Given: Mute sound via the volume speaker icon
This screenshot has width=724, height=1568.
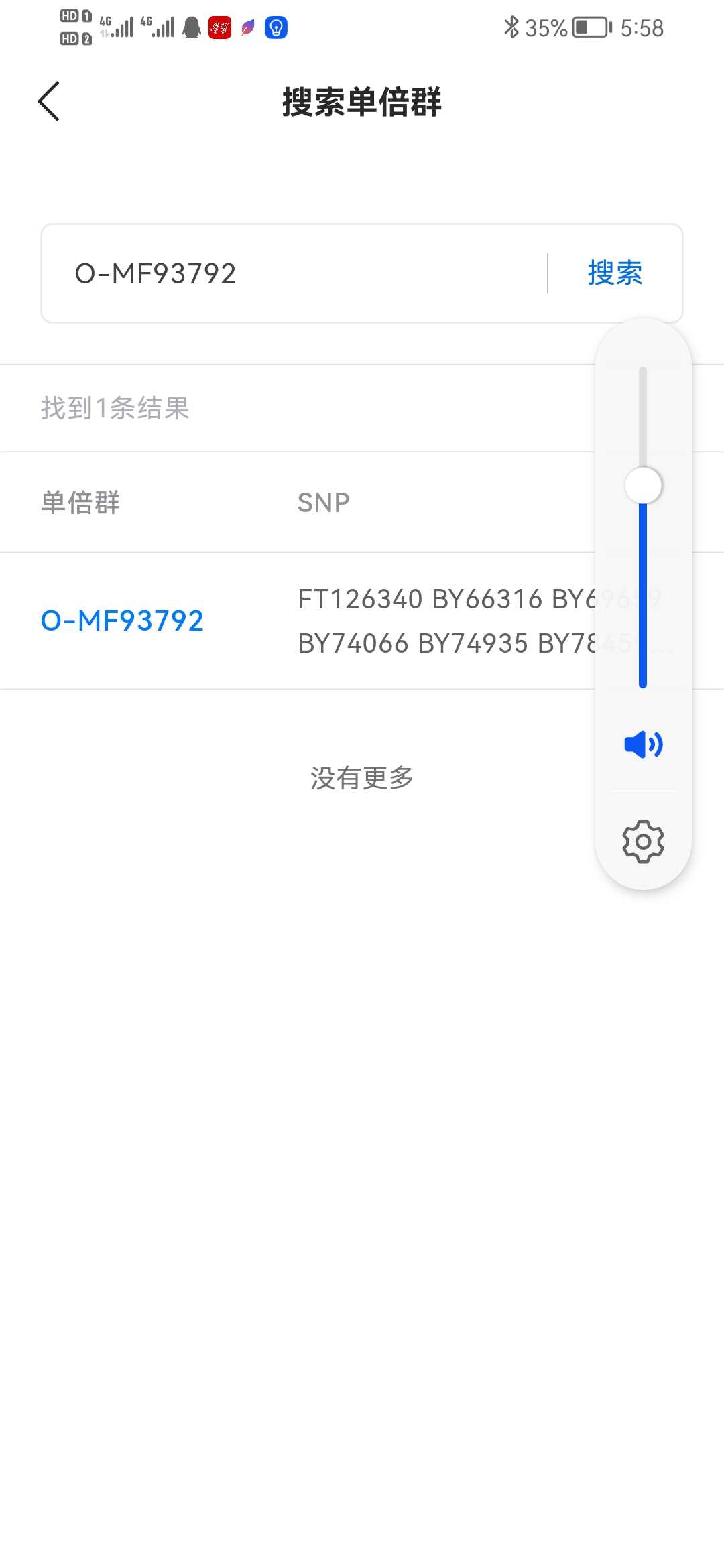Looking at the screenshot, I should coord(644,744).
